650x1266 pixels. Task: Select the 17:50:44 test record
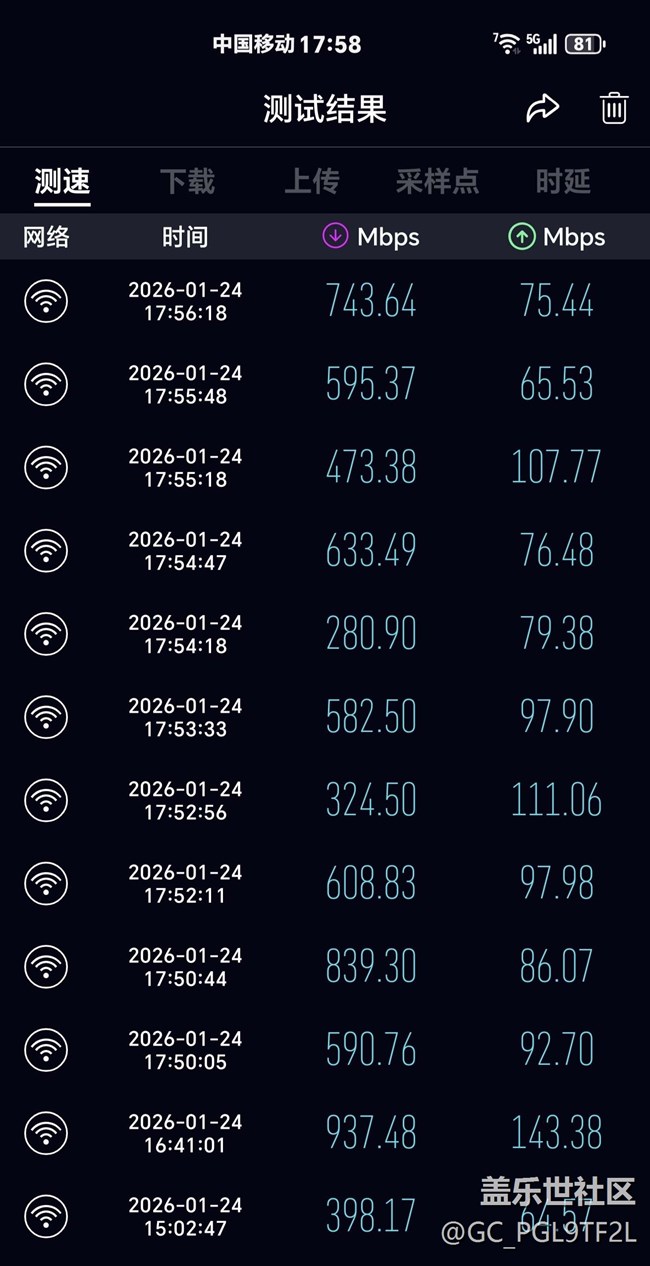tap(325, 966)
